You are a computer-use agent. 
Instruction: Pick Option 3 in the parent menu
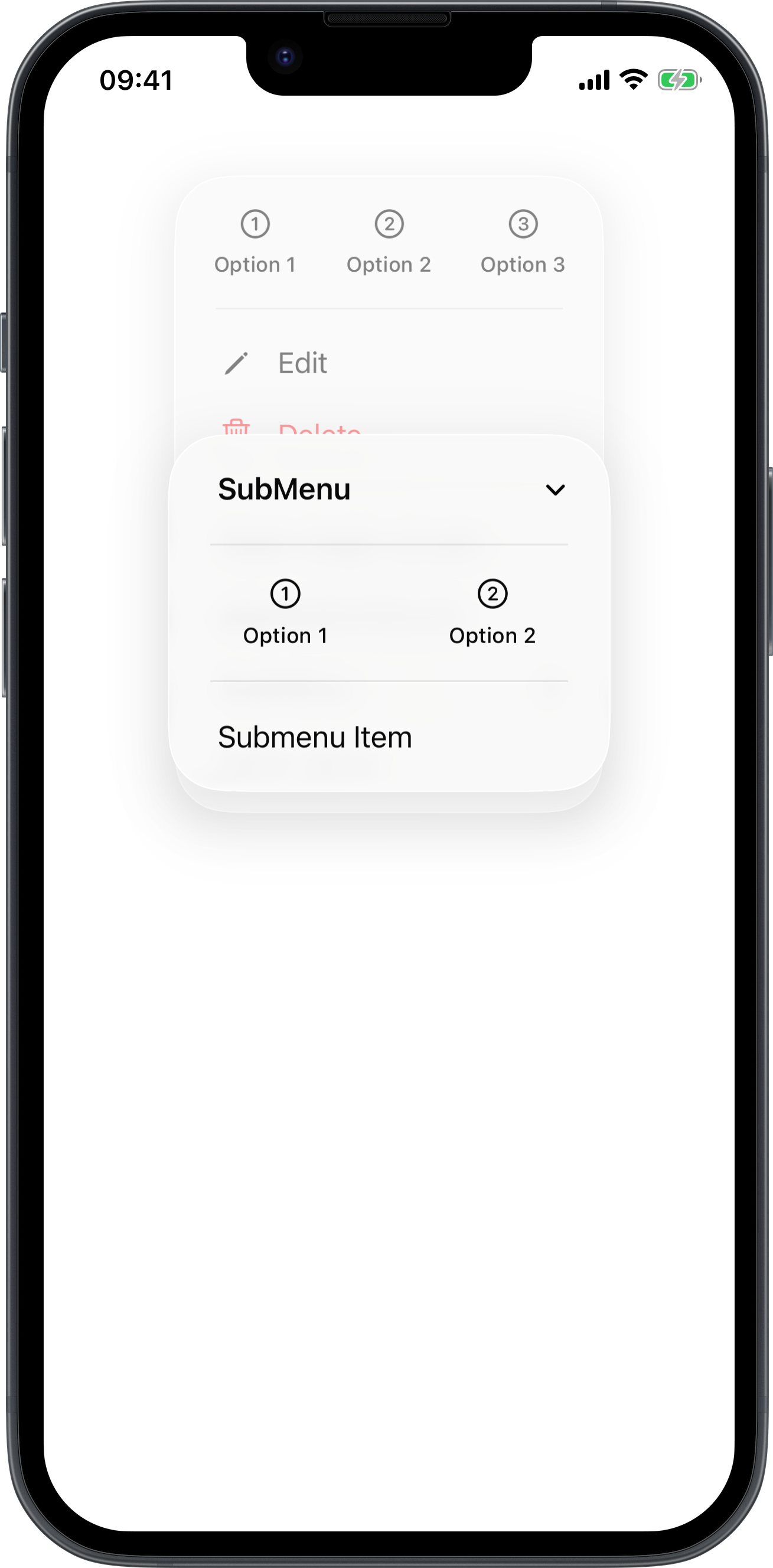click(x=522, y=242)
